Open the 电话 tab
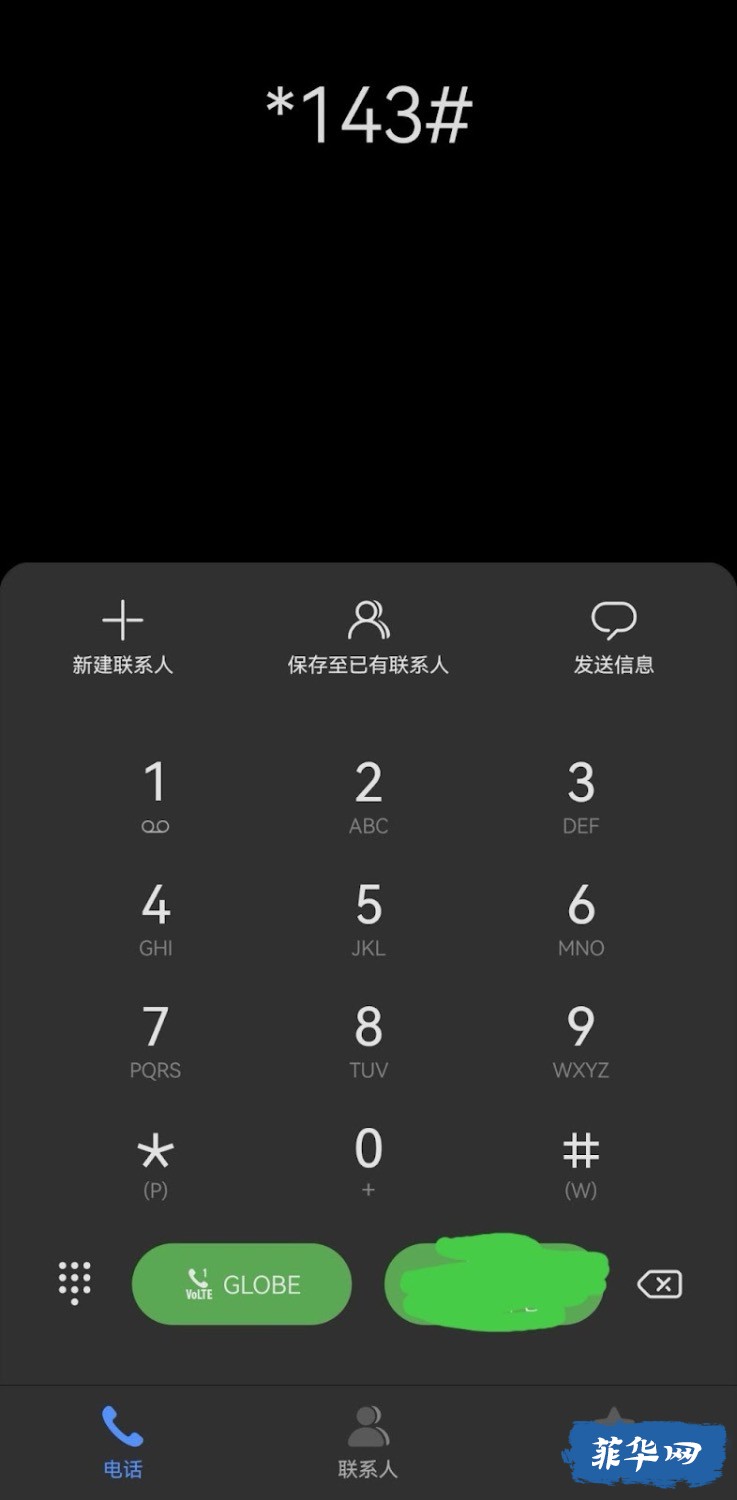Screen dimensions: 737x1500 tap(123, 1443)
